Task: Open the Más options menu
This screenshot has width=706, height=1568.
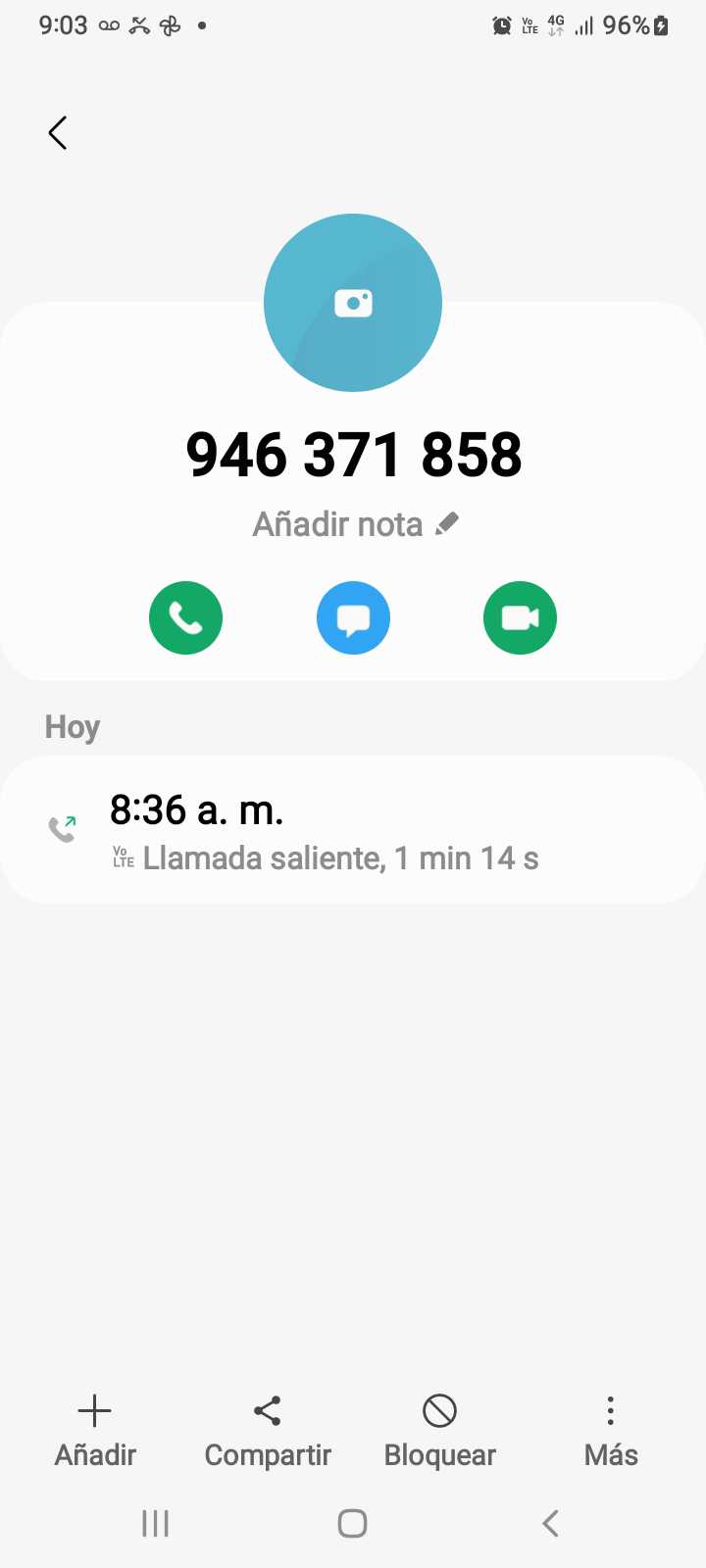Action: point(611,1431)
